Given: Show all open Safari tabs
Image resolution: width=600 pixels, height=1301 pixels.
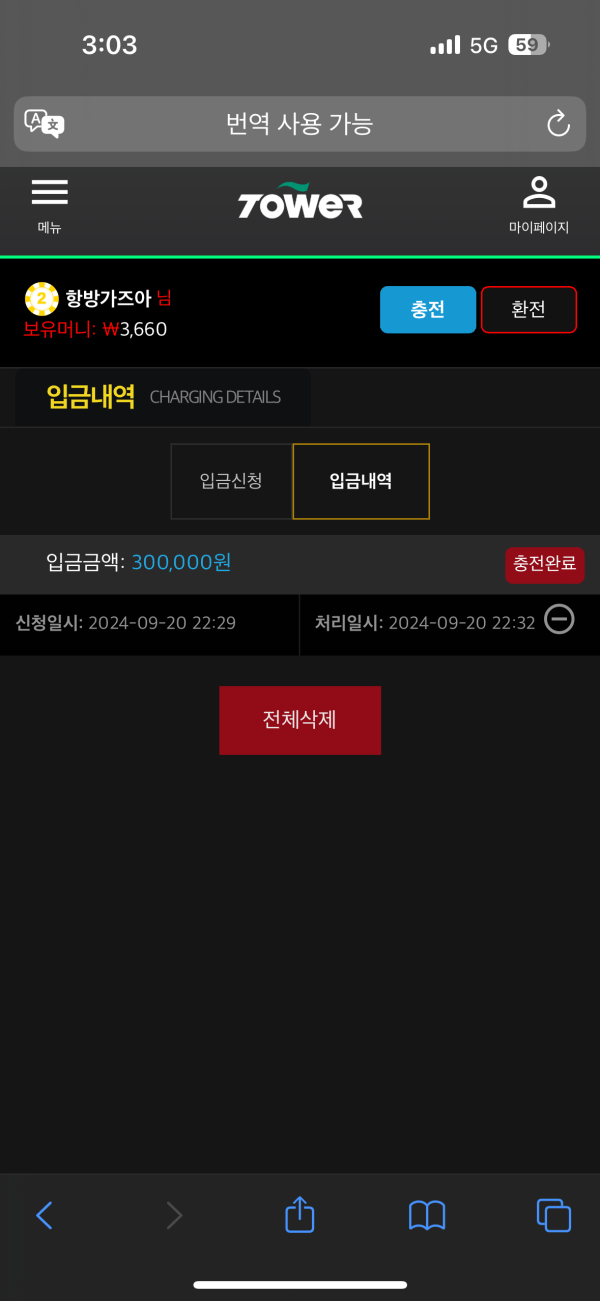Looking at the screenshot, I should pos(554,1215).
